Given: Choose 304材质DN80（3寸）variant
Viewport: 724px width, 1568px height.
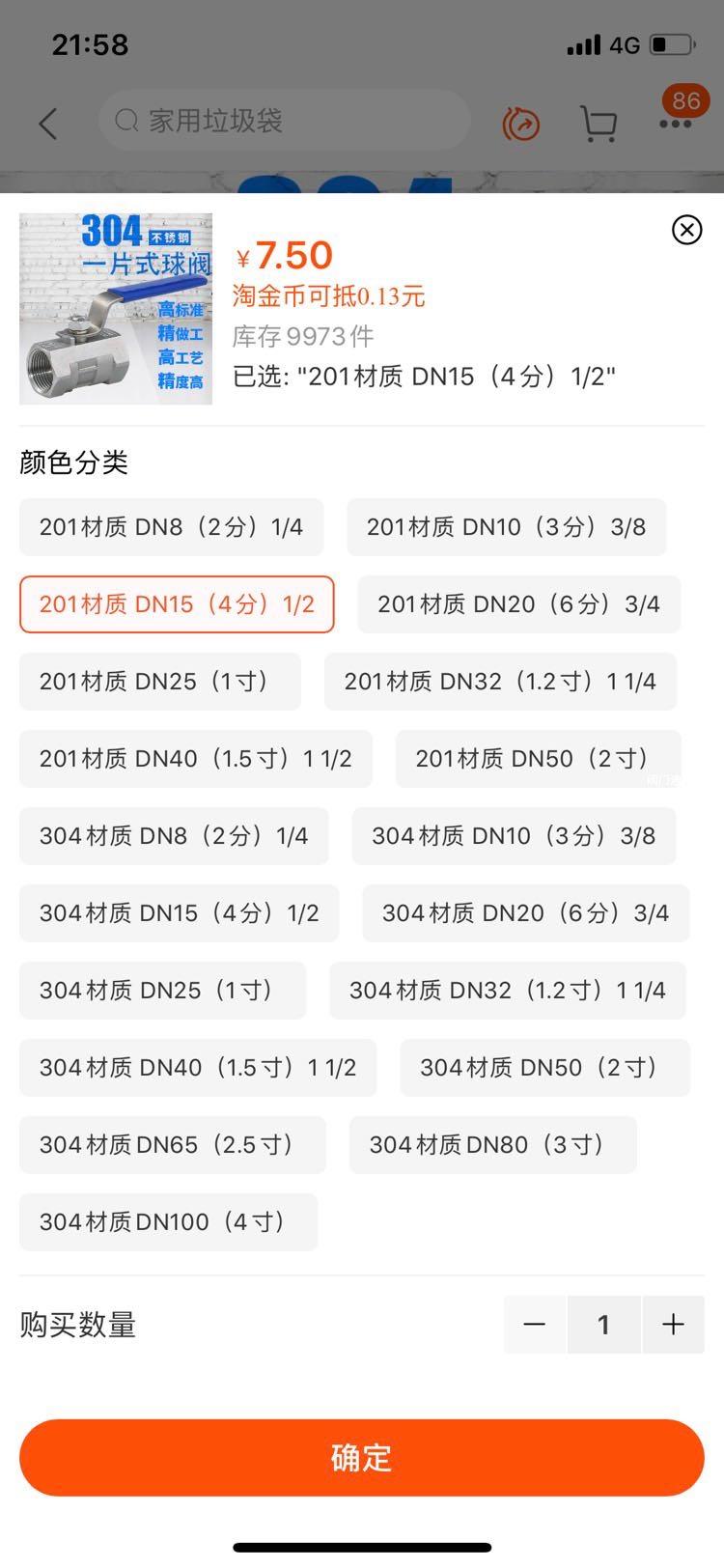Looking at the screenshot, I should [x=492, y=1145].
